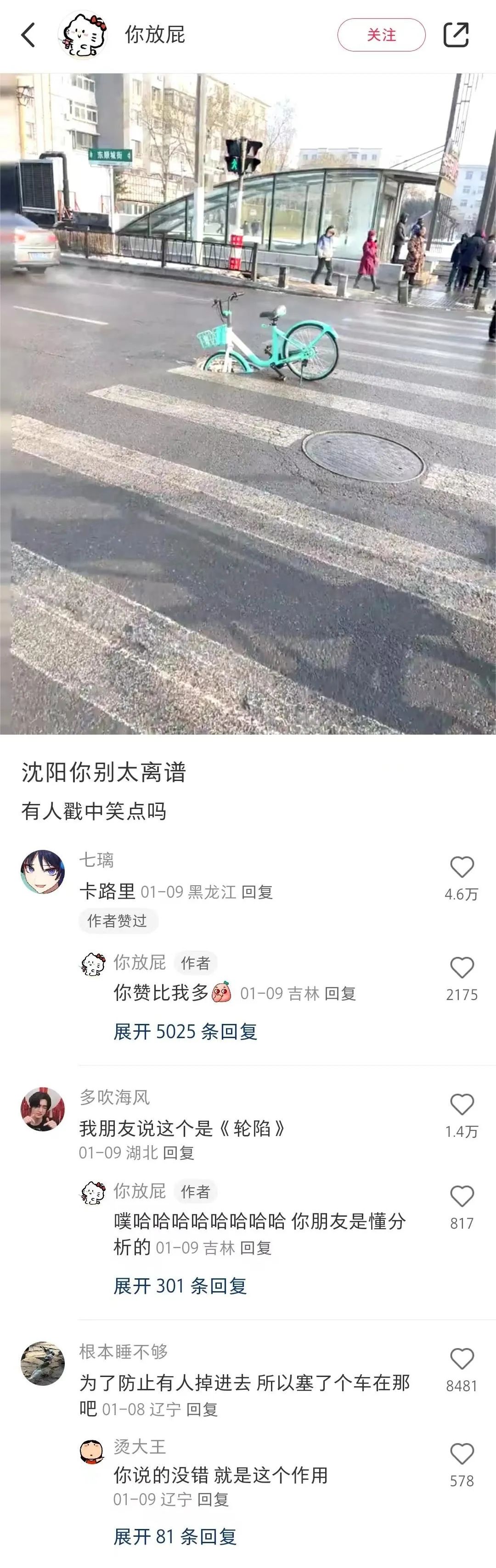Expand 301 replies under 多吹海风's comment
This screenshot has width=496, height=1568.
point(180,1286)
